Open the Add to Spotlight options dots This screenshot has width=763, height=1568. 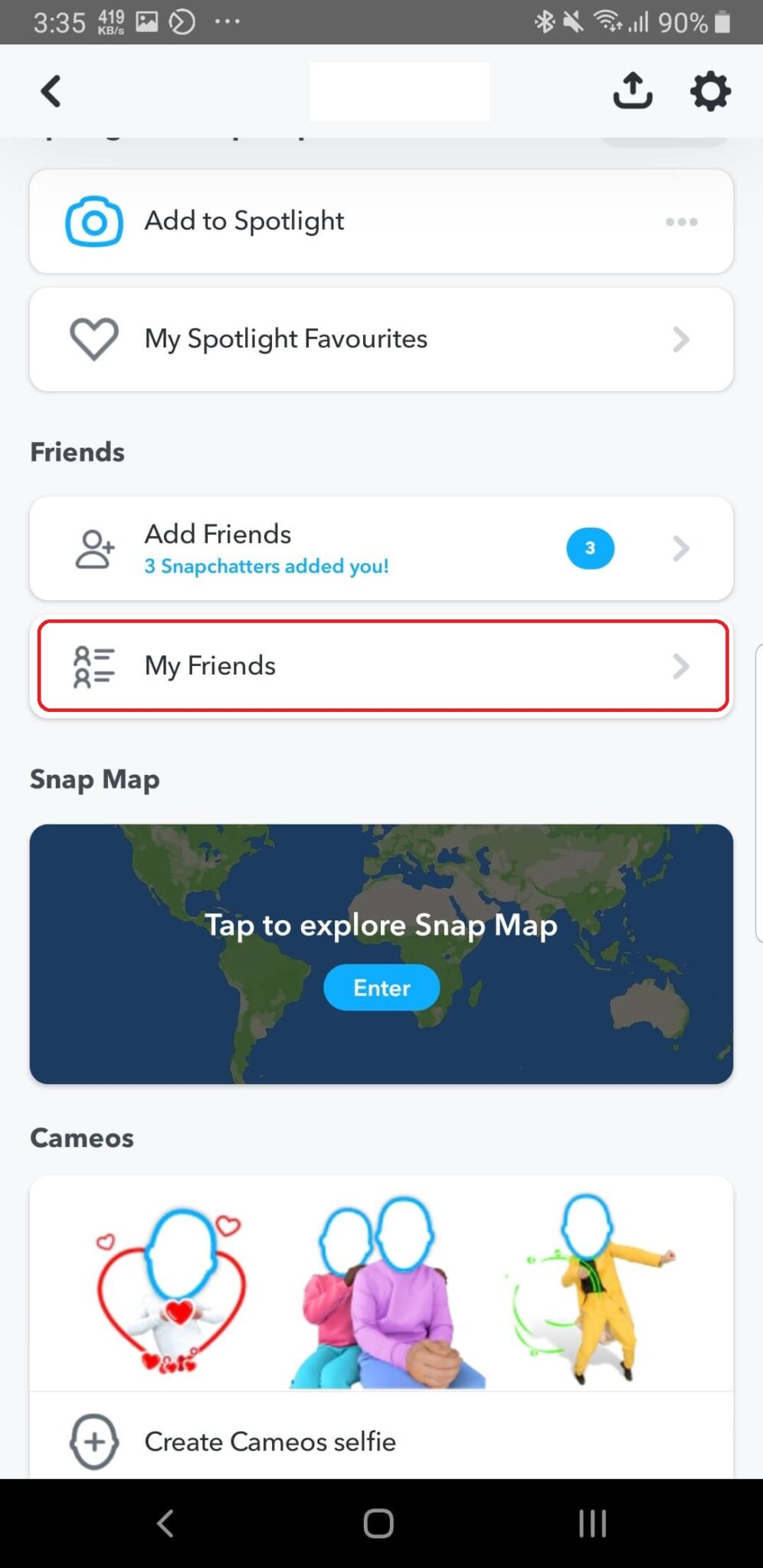click(681, 222)
